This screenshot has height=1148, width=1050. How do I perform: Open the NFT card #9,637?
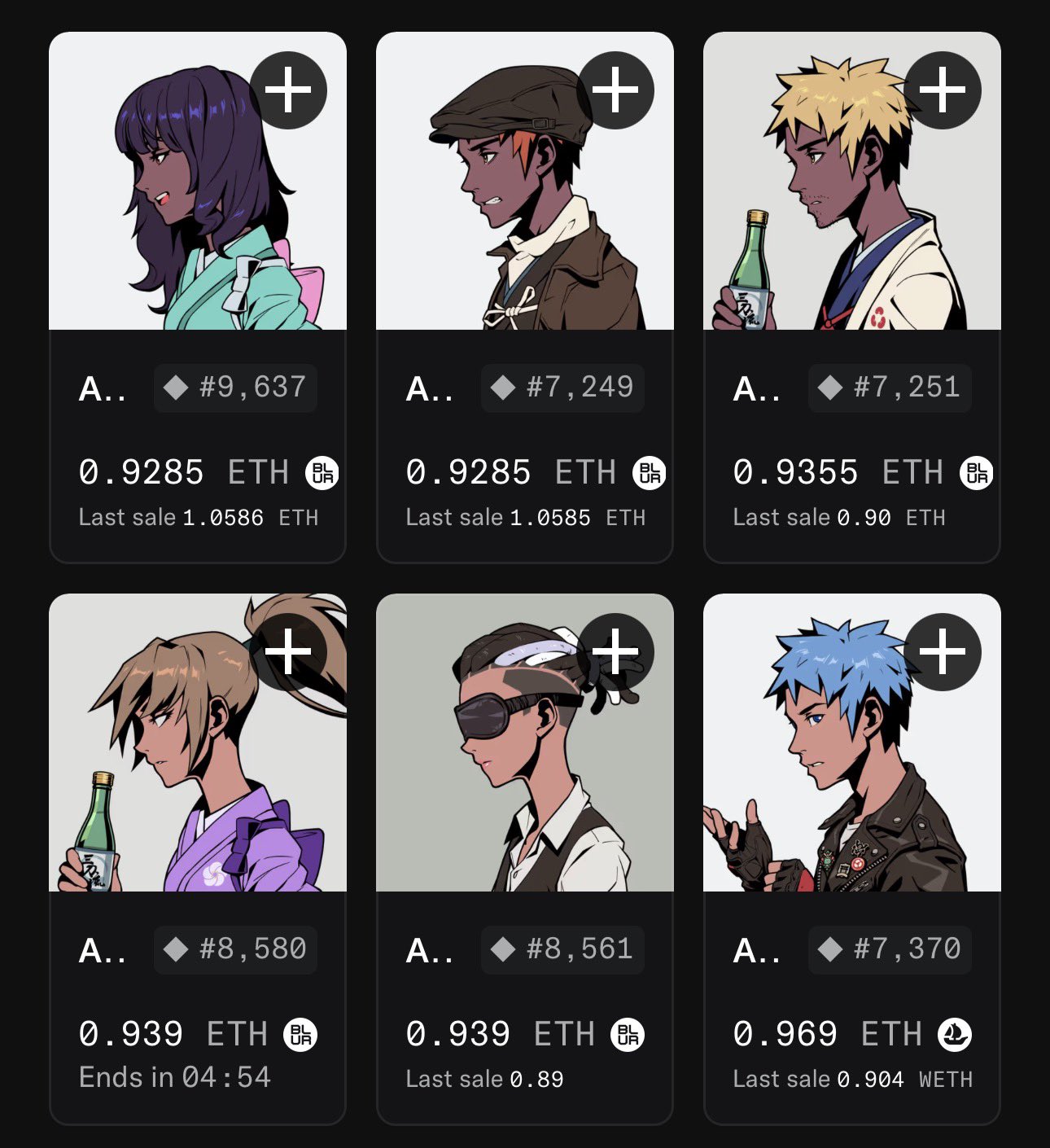point(198,297)
